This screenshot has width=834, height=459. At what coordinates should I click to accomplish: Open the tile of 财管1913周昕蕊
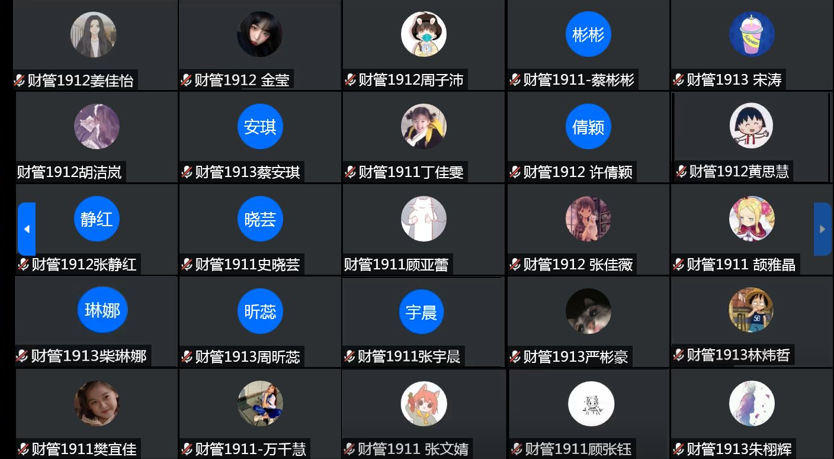[x=259, y=320]
